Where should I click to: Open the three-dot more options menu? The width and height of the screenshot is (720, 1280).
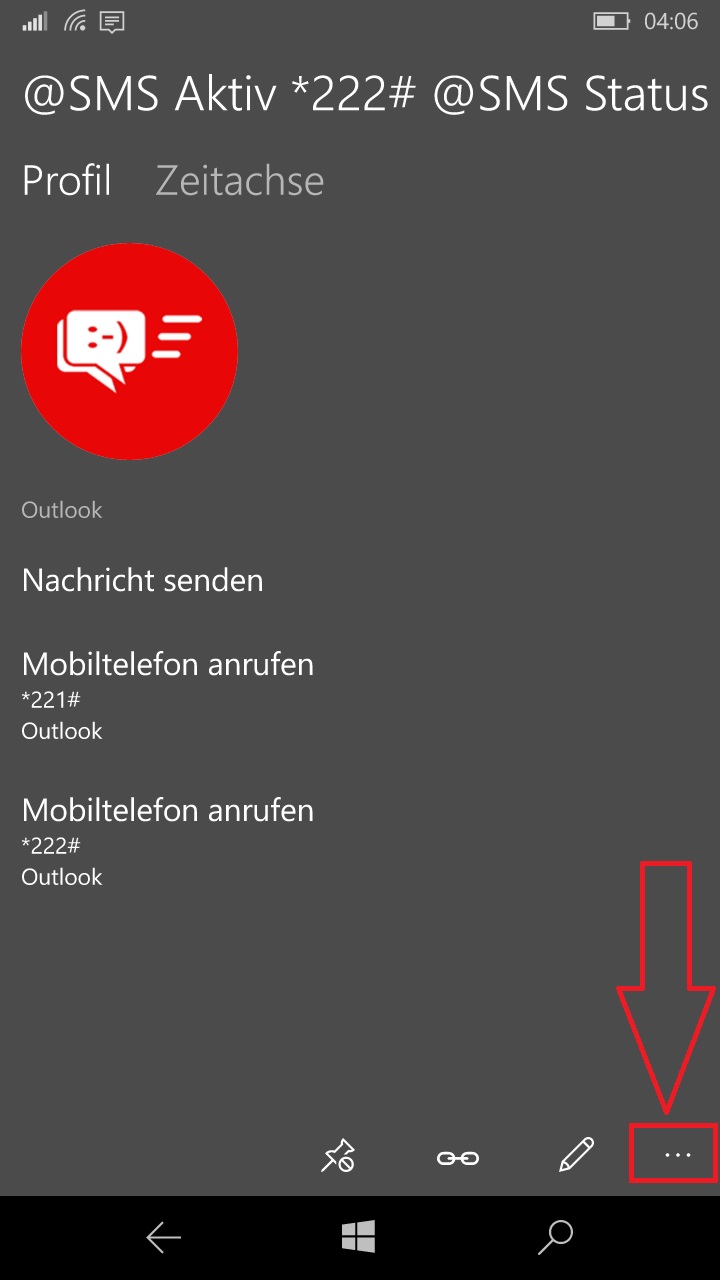pos(677,1155)
